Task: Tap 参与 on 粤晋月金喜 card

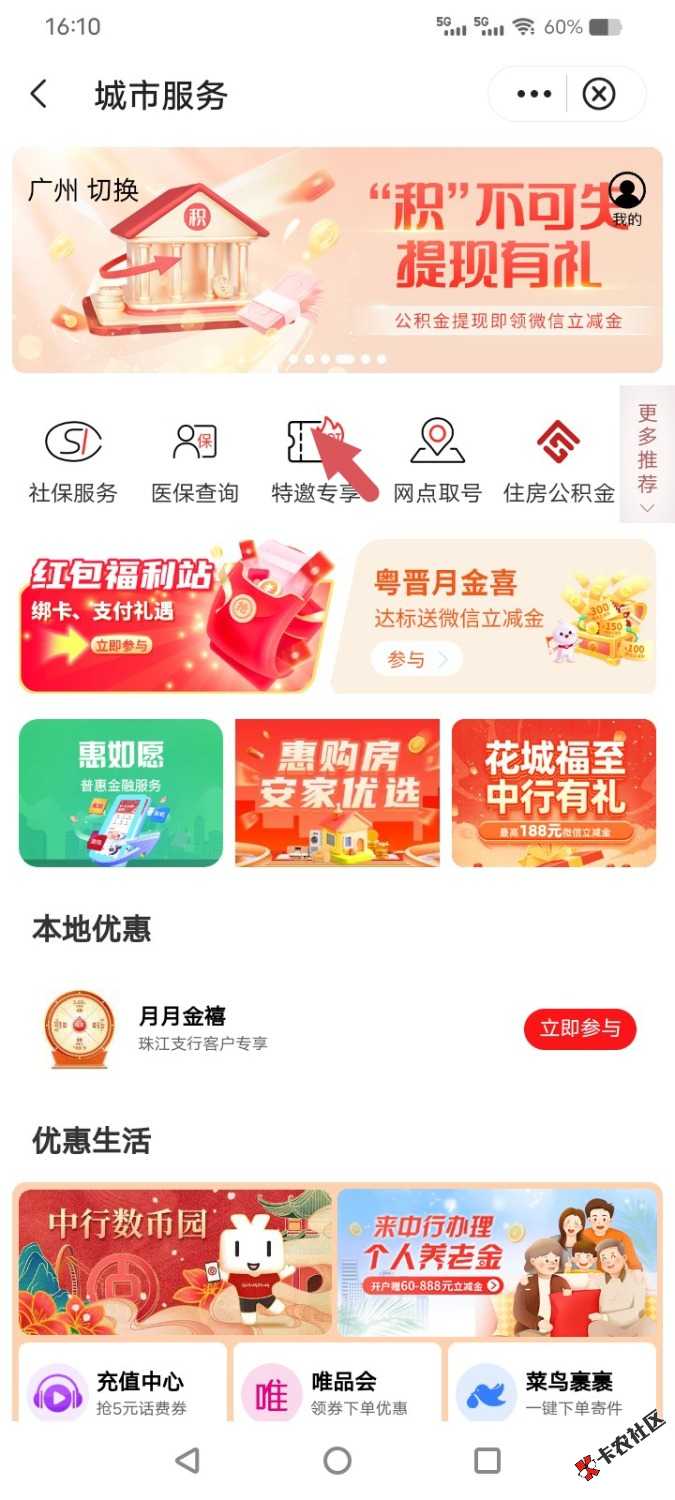Action: (x=417, y=659)
